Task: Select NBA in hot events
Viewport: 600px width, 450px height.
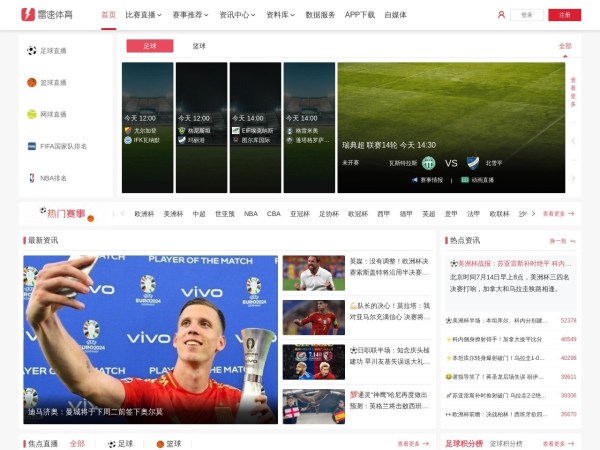Action: tap(250, 213)
